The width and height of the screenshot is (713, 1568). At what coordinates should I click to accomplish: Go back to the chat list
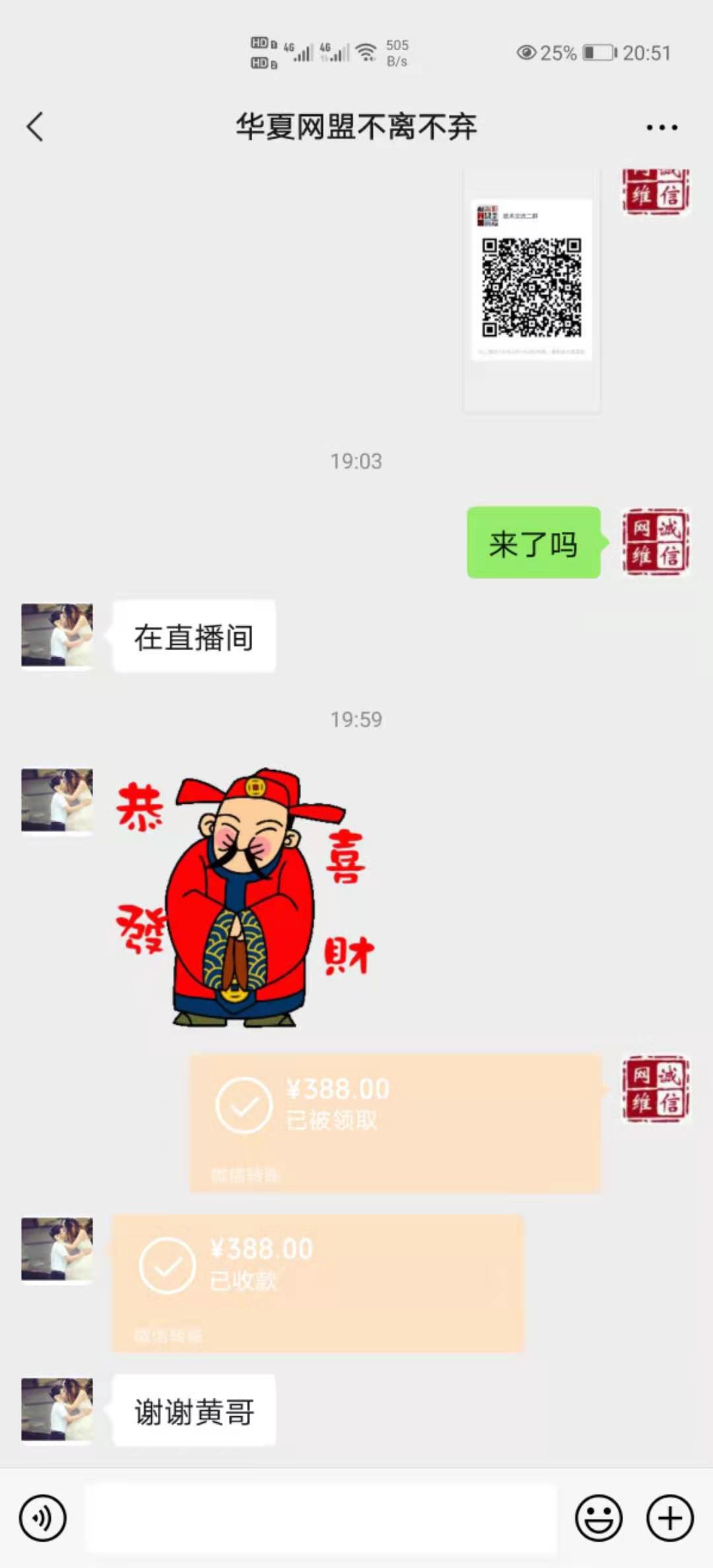click(x=36, y=127)
